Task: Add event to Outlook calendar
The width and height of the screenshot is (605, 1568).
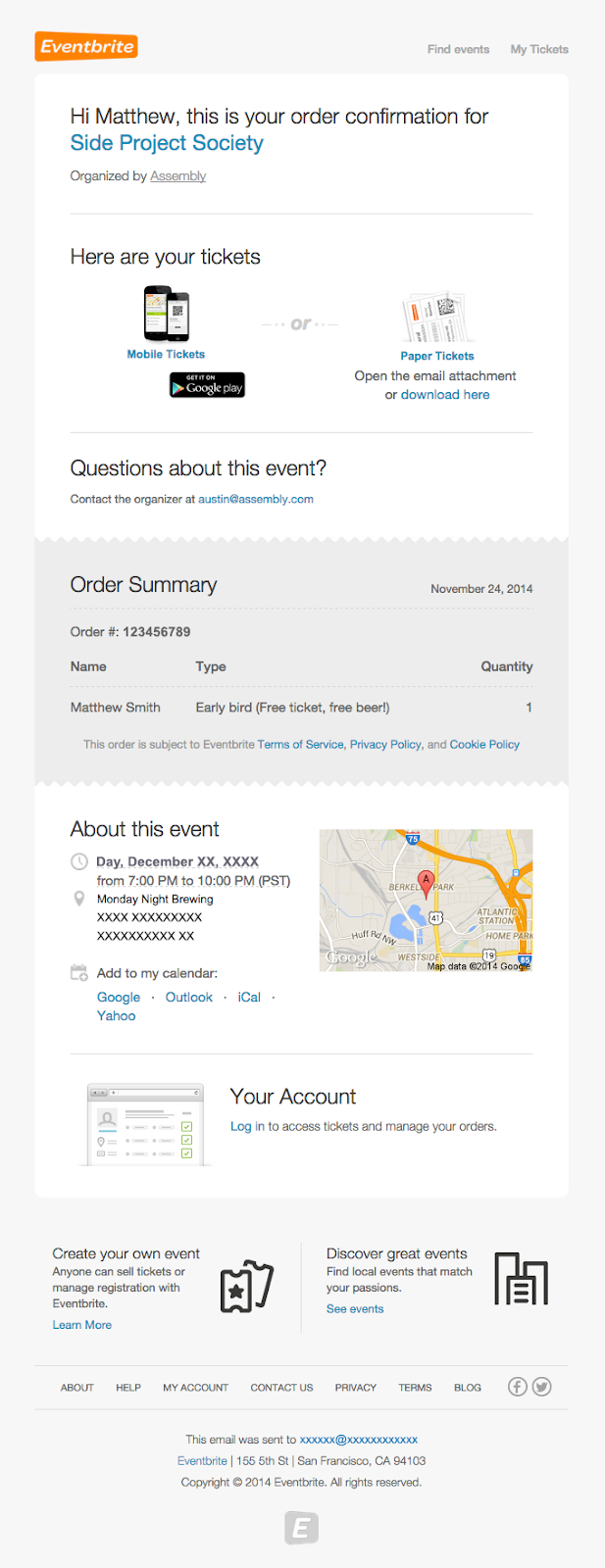Action: (x=188, y=998)
